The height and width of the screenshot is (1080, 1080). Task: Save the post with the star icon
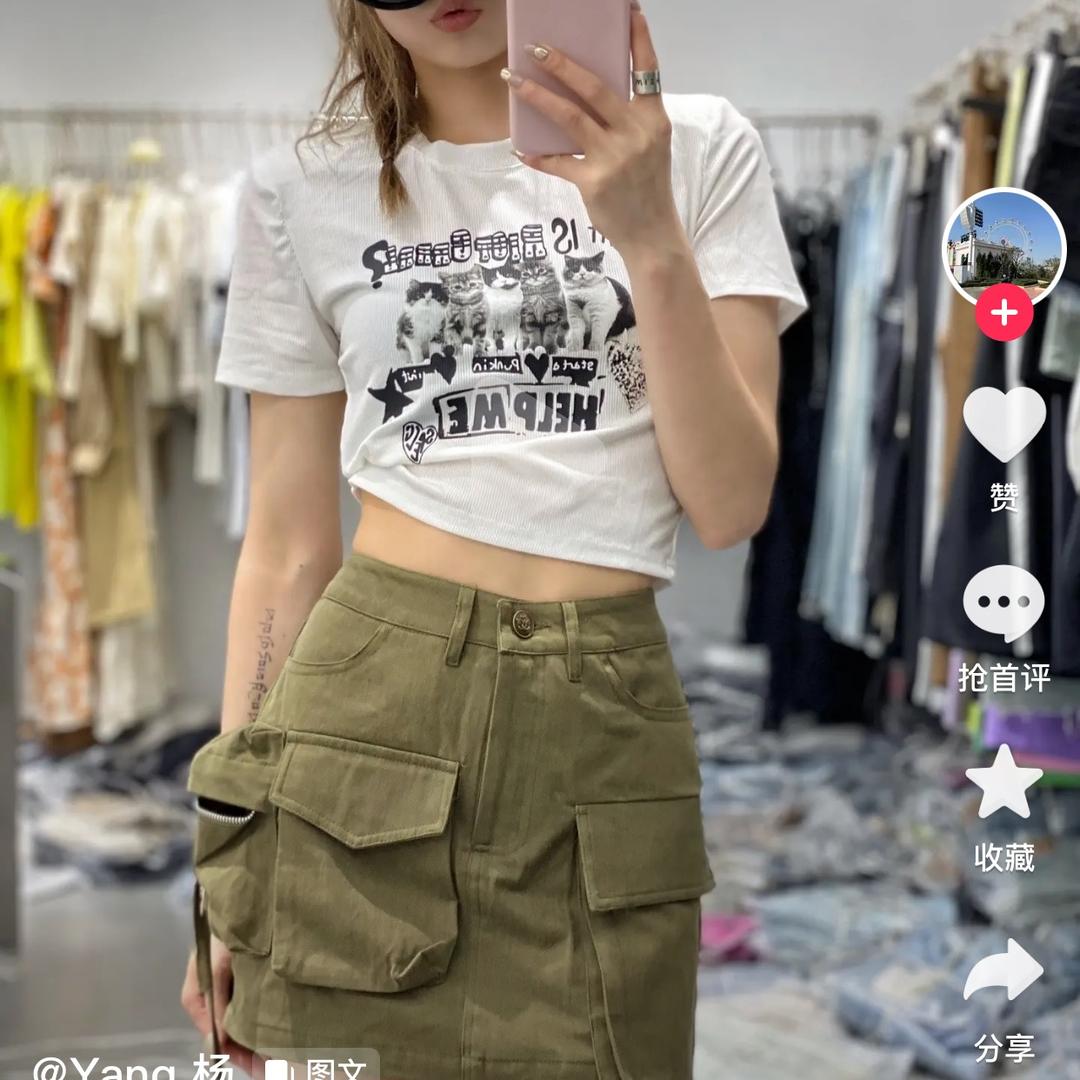[x=1004, y=783]
